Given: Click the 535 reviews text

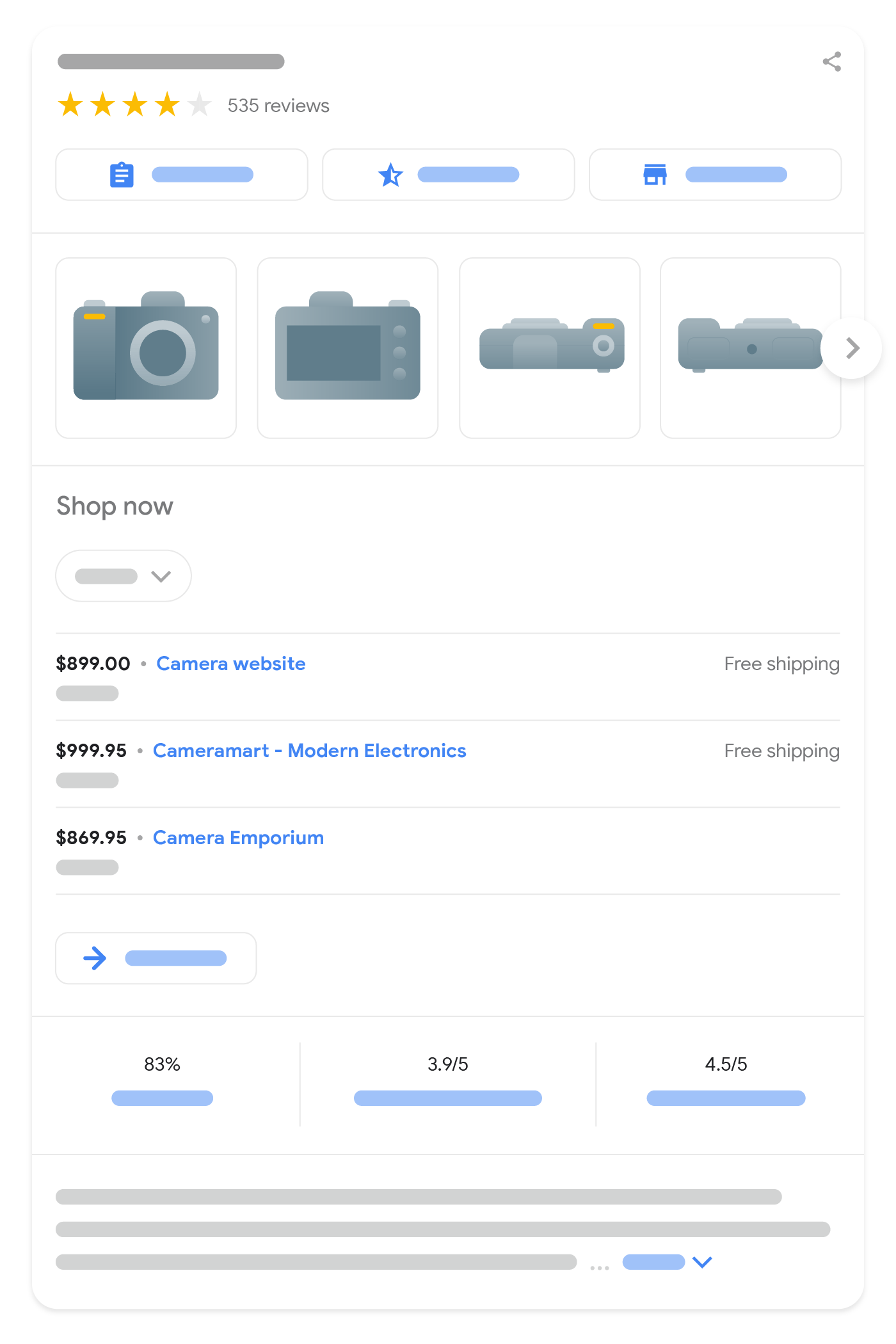Looking at the screenshot, I should click(x=278, y=105).
